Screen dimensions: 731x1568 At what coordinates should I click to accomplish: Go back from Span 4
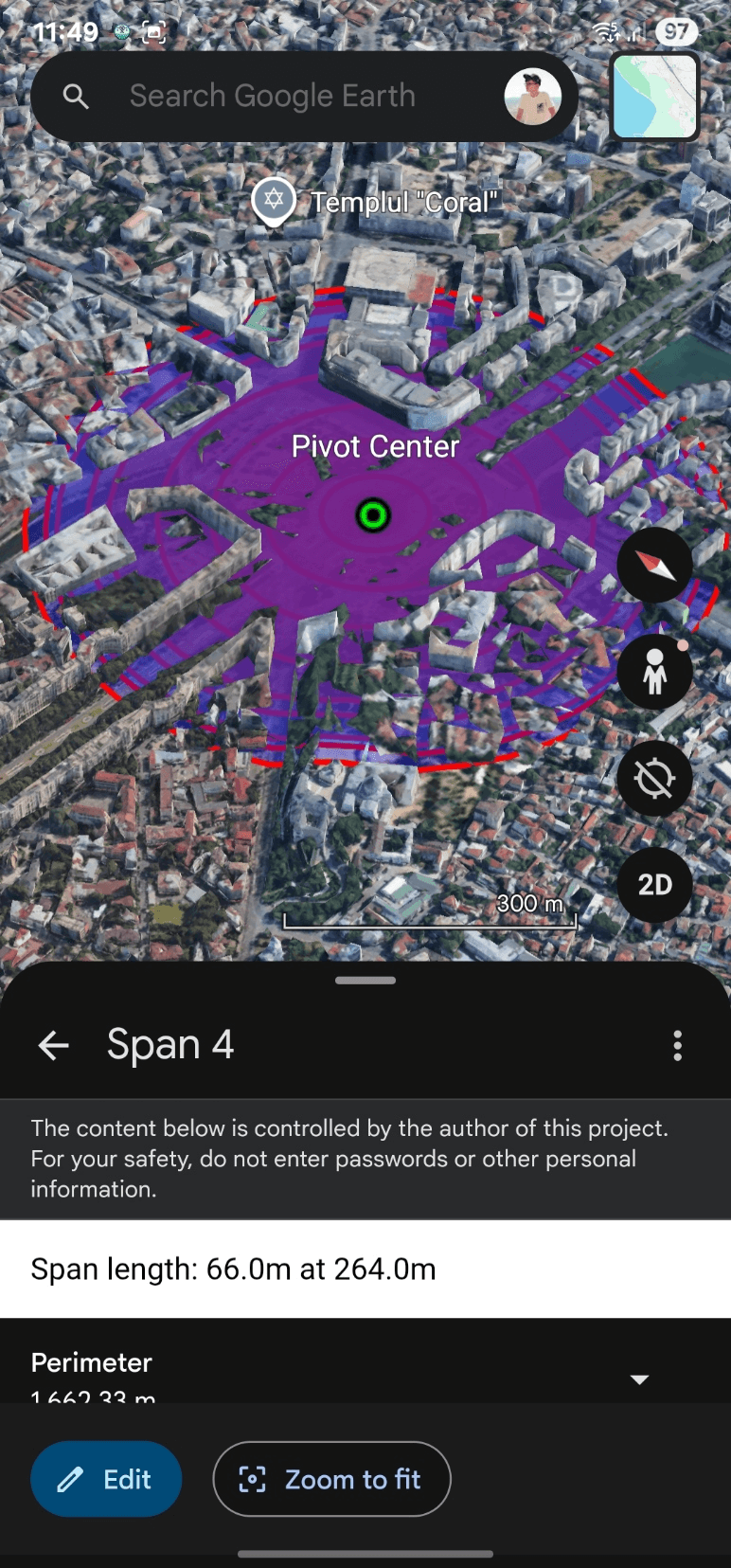pyautogui.click(x=53, y=1045)
